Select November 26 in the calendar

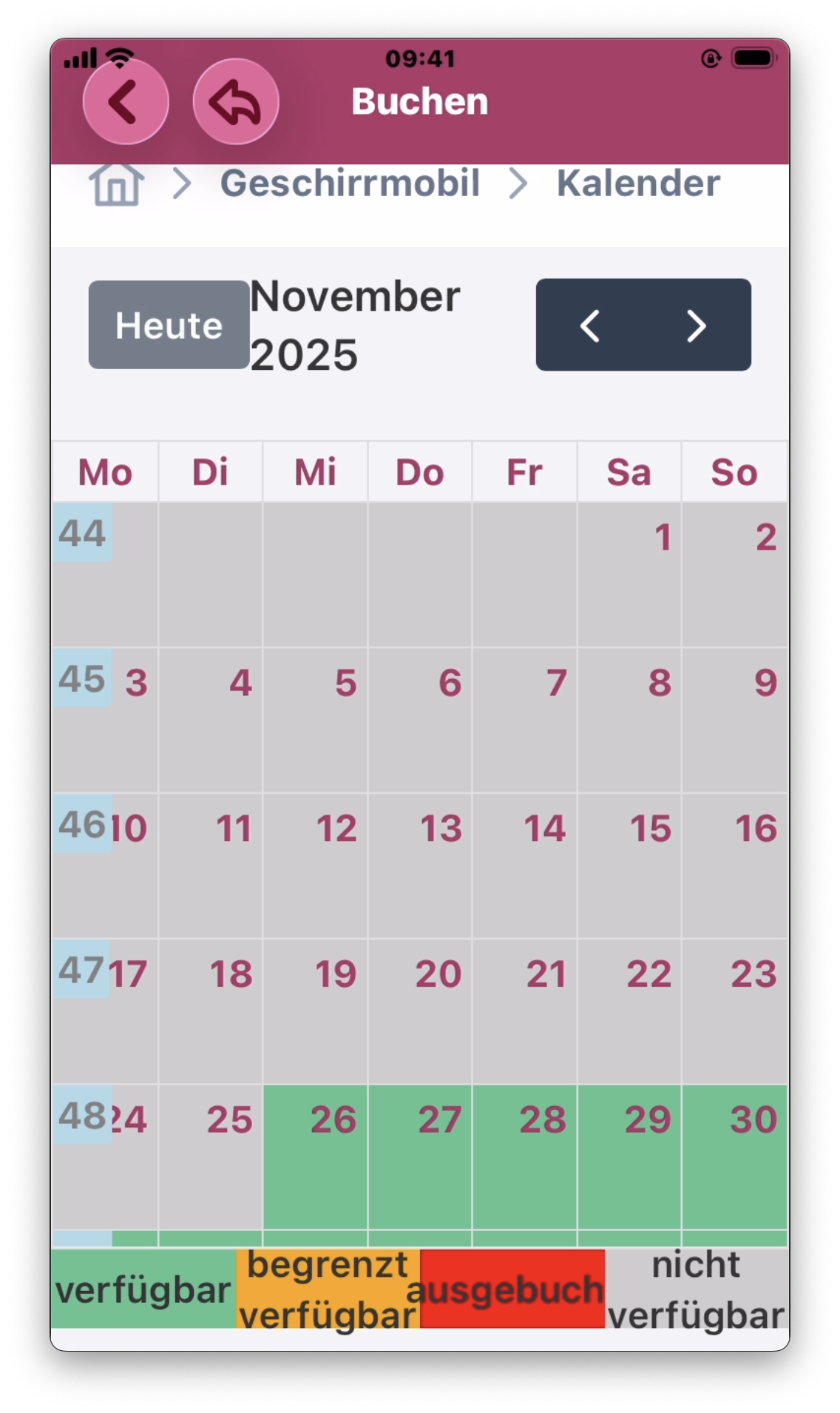click(x=316, y=1156)
